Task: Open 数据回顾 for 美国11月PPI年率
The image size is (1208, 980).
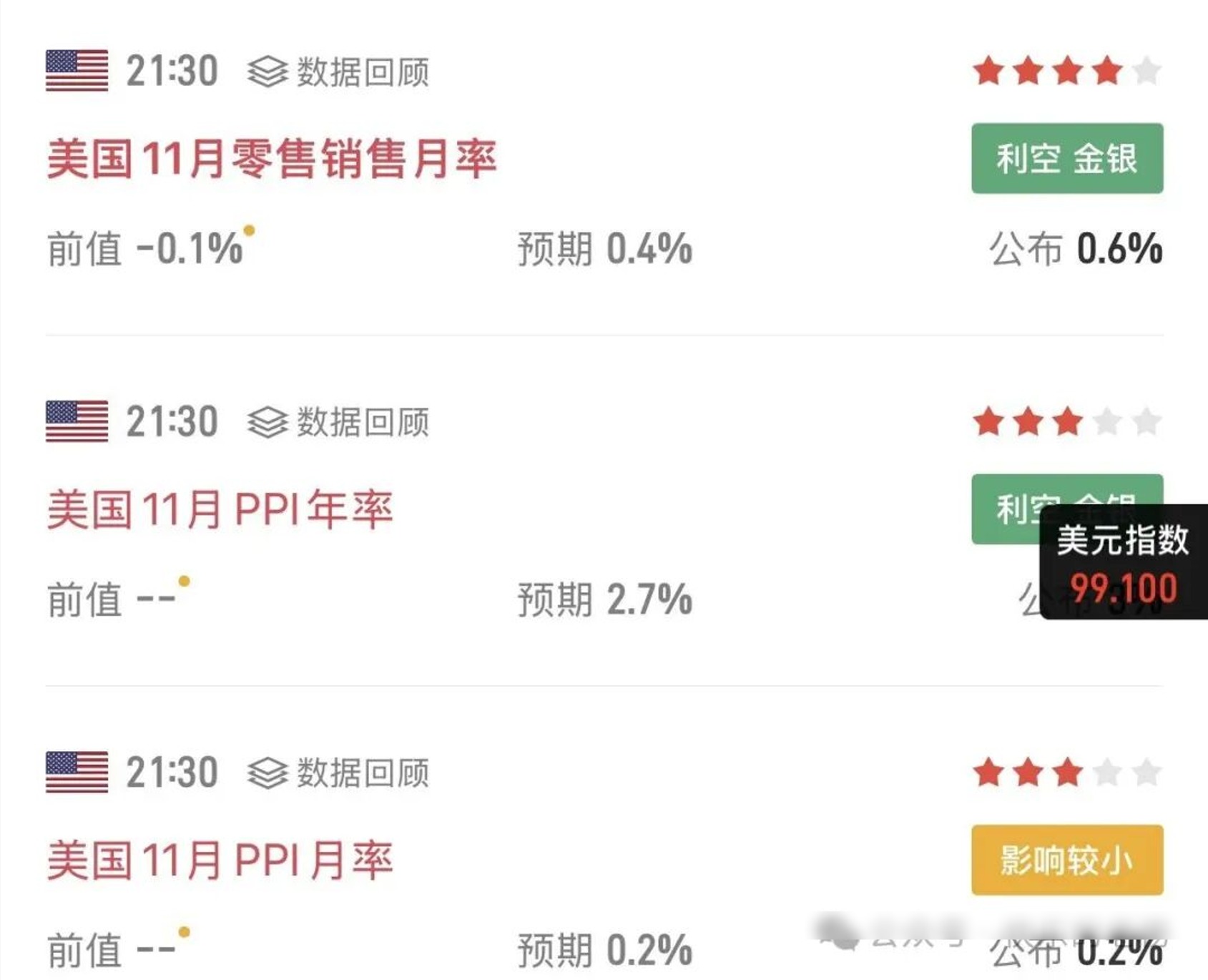Action: tap(338, 422)
